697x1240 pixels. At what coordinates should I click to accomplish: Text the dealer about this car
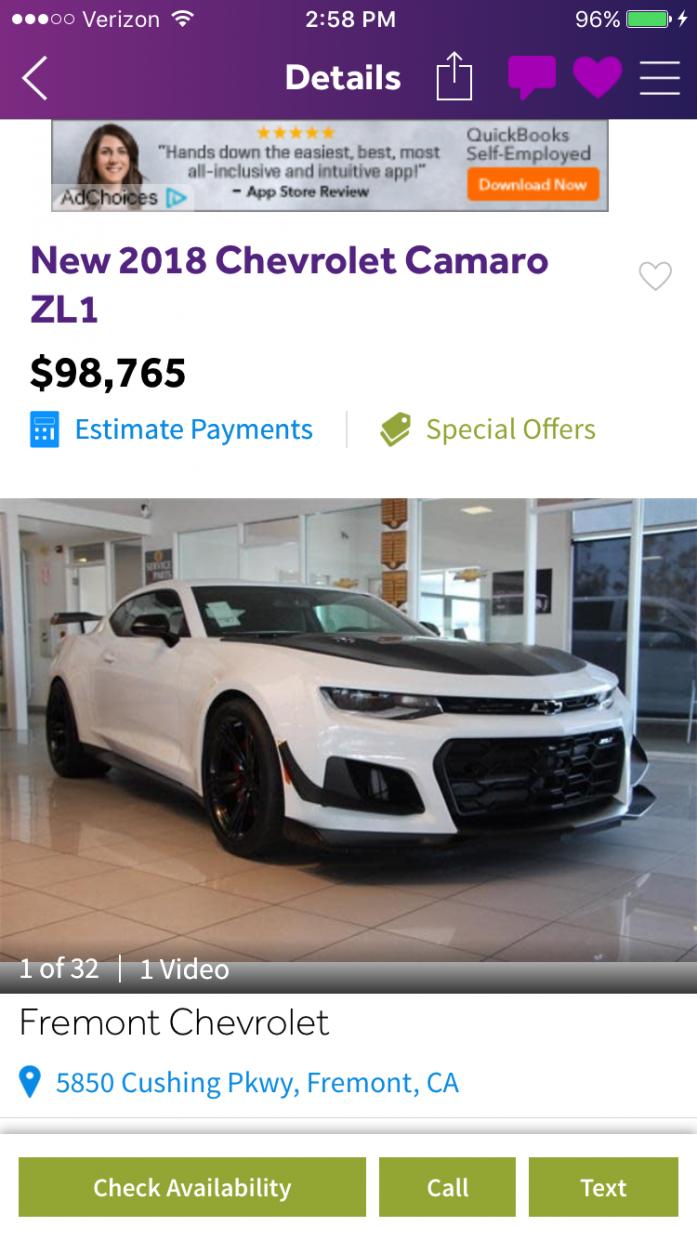click(x=603, y=1187)
